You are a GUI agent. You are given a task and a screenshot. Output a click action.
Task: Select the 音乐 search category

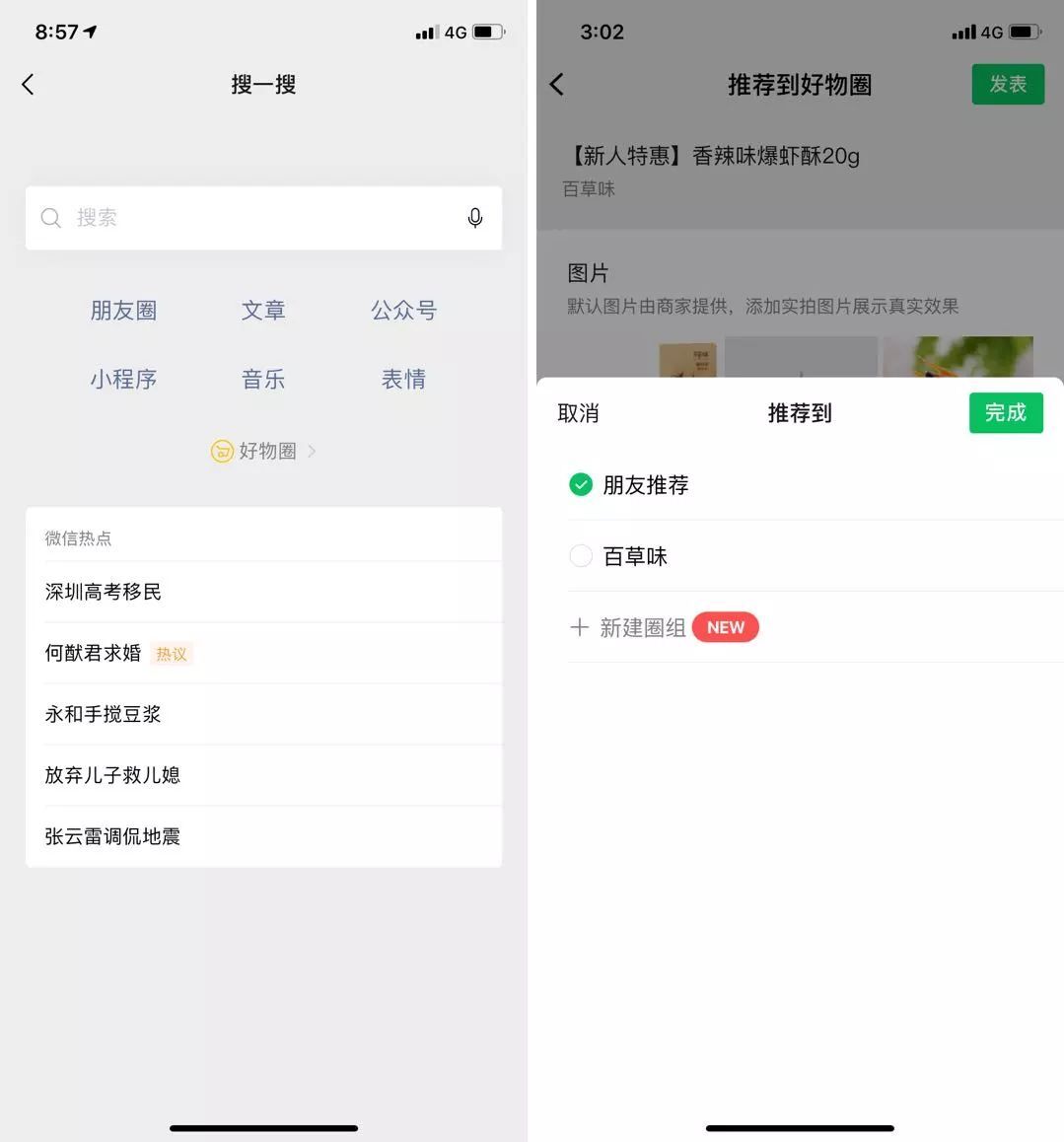click(x=263, y=380)
